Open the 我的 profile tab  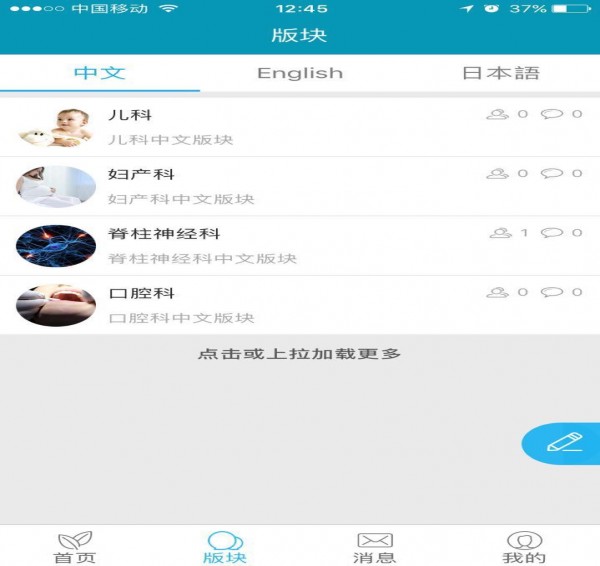[524, 547]
